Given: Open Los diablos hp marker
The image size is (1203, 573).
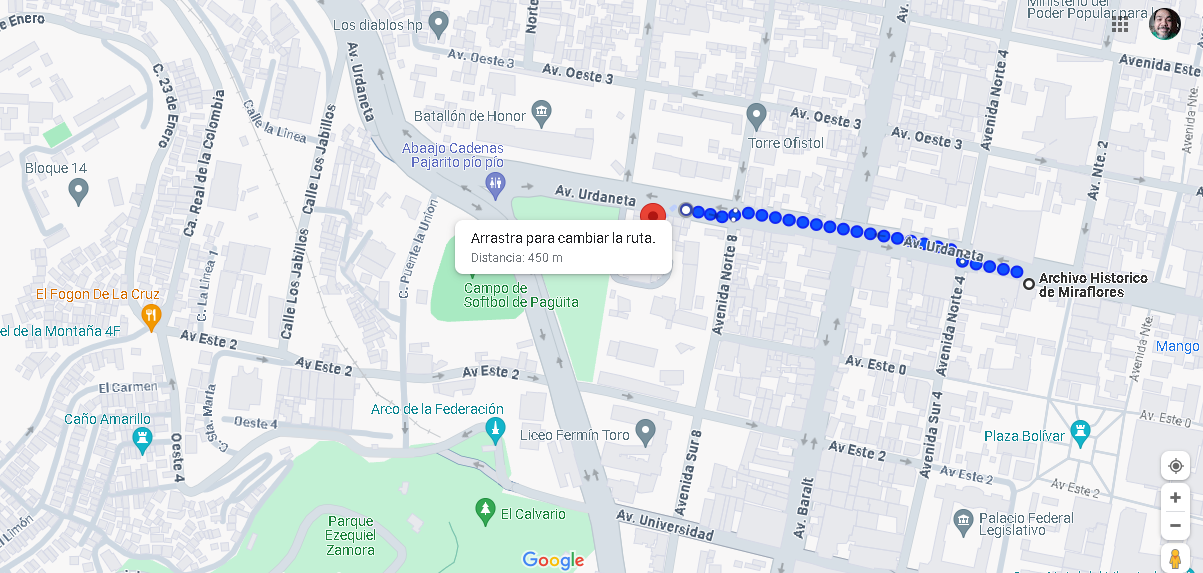Looking at the screenshot, I should pyautogui.click(x=437, y=23).
